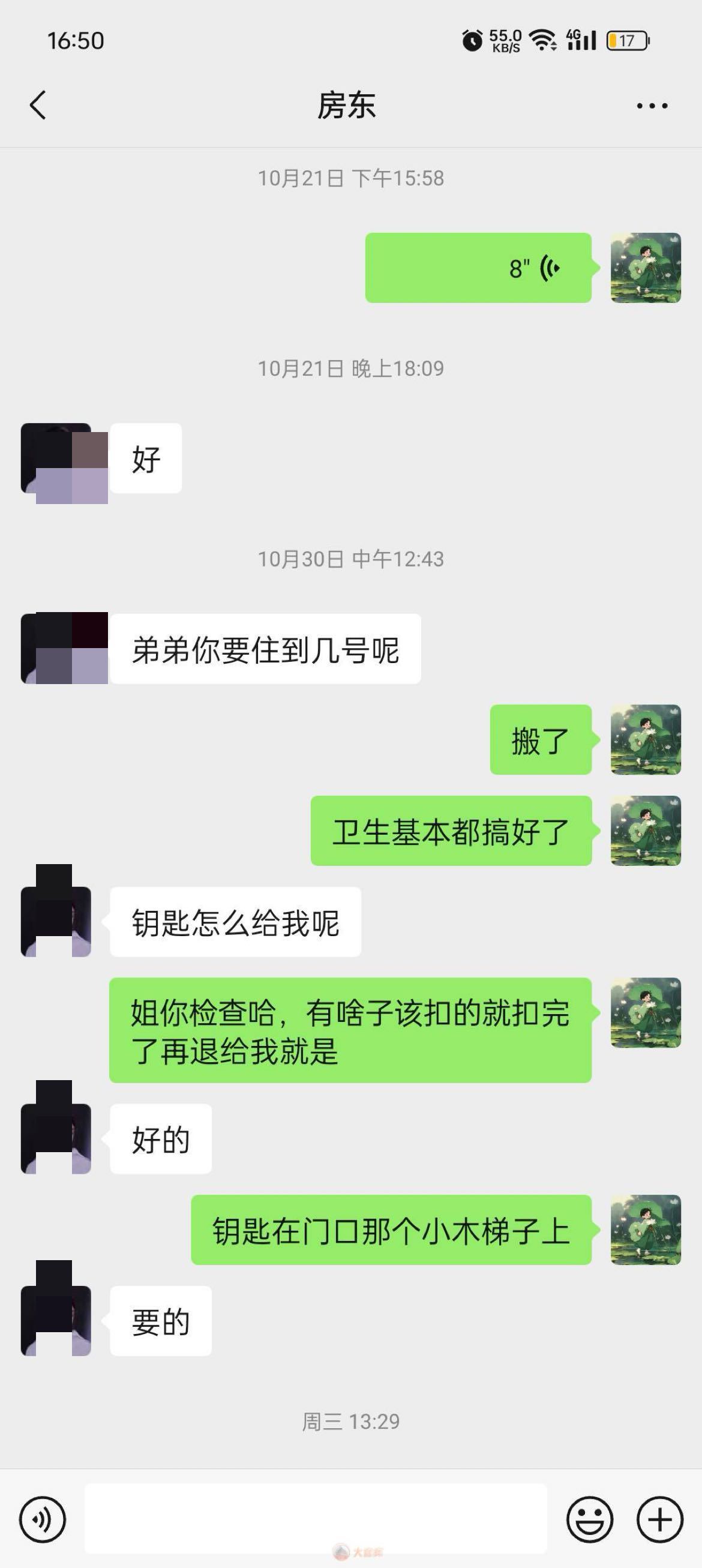Play the 8-second voice message
The width and height of the screenshot is (702, 1568).
click(x=478, y=268)
